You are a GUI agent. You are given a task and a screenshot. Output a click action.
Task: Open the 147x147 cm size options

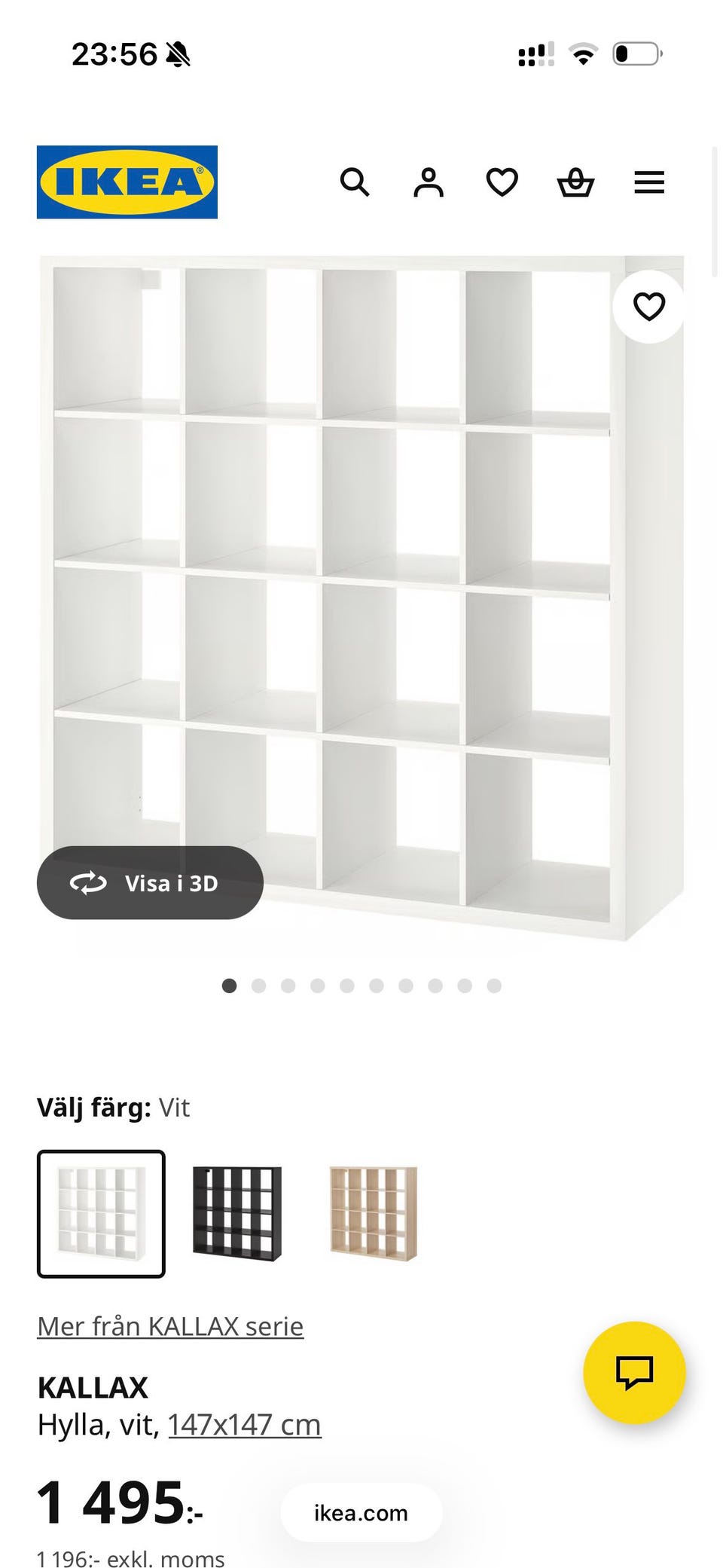[x=243, y=1423]
